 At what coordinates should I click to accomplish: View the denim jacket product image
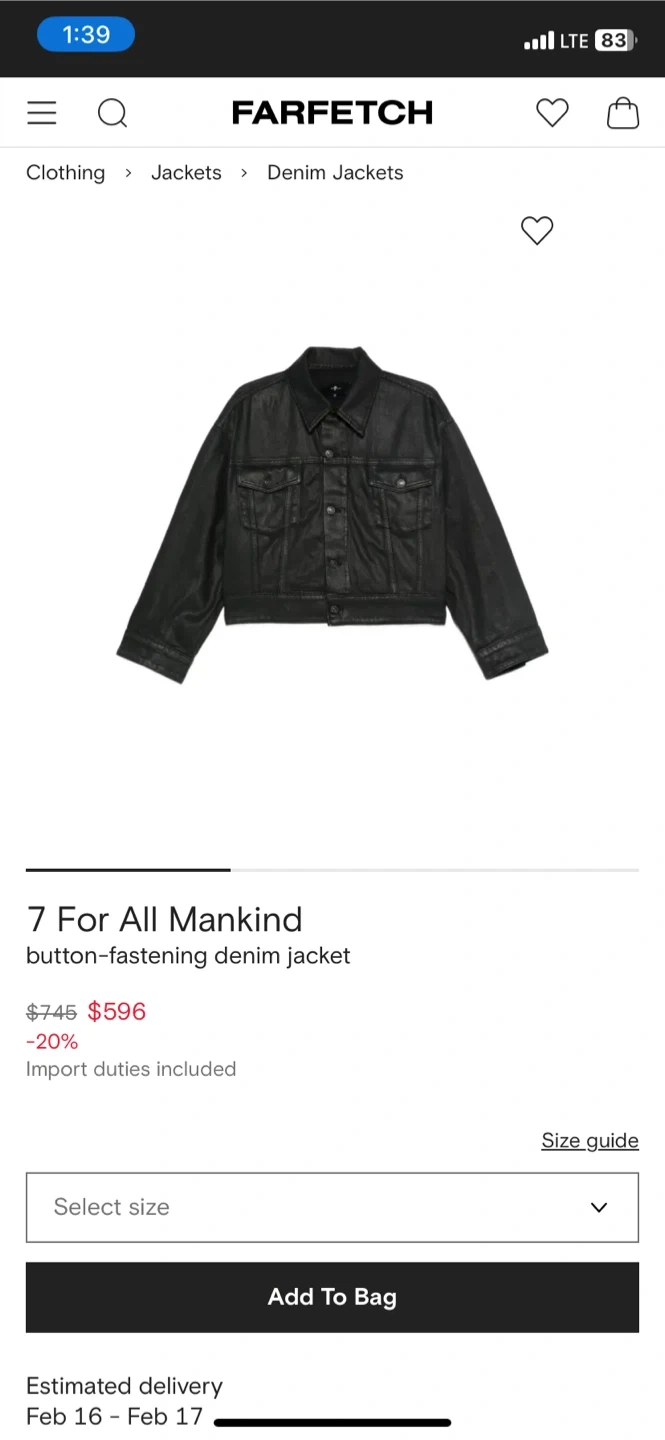pos(332,515)
